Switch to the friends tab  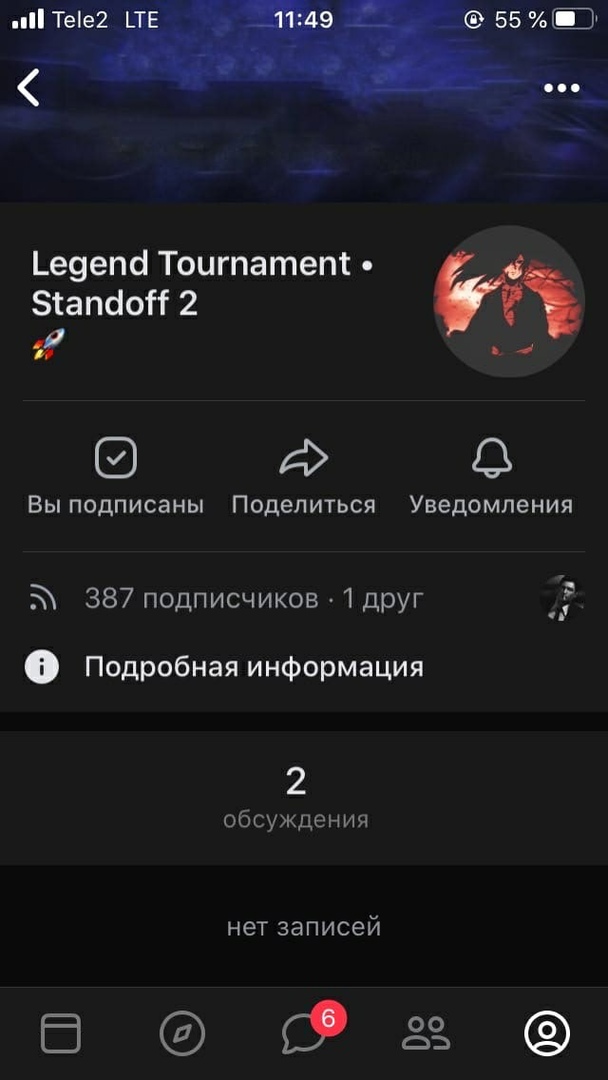tap(426, 1033)
